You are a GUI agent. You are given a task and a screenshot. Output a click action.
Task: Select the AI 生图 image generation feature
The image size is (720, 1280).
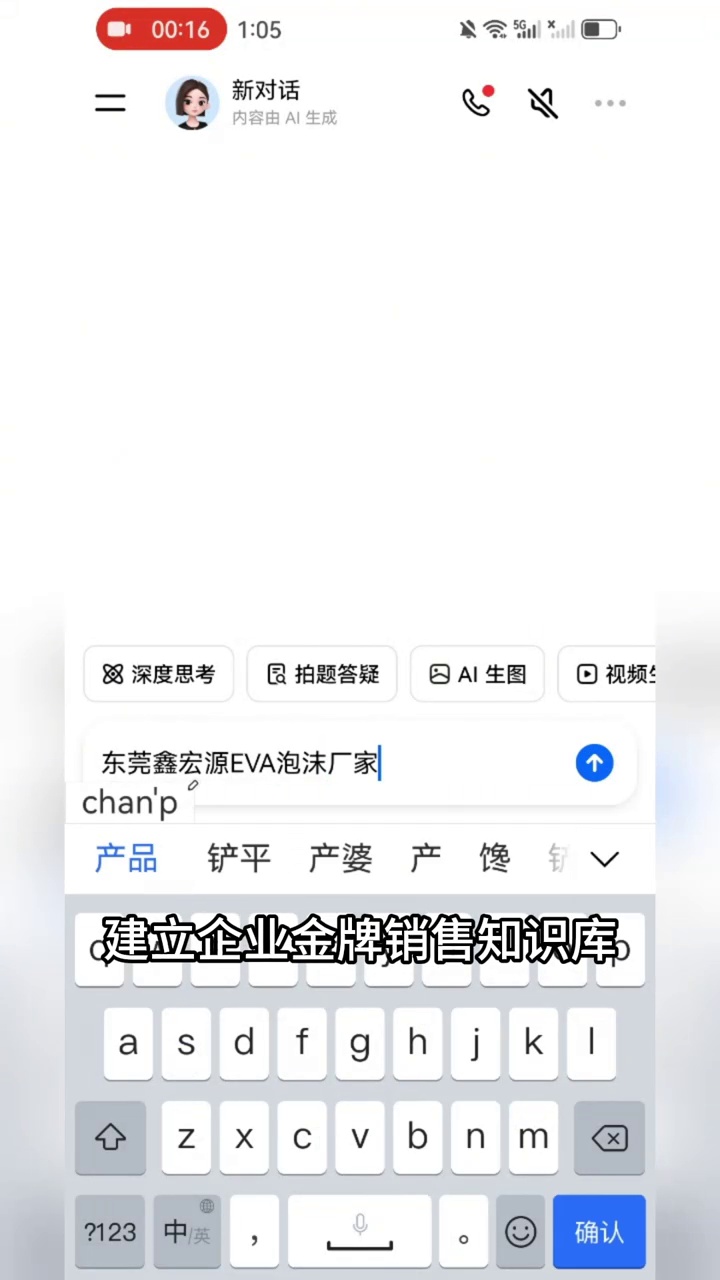coord(477,674)
